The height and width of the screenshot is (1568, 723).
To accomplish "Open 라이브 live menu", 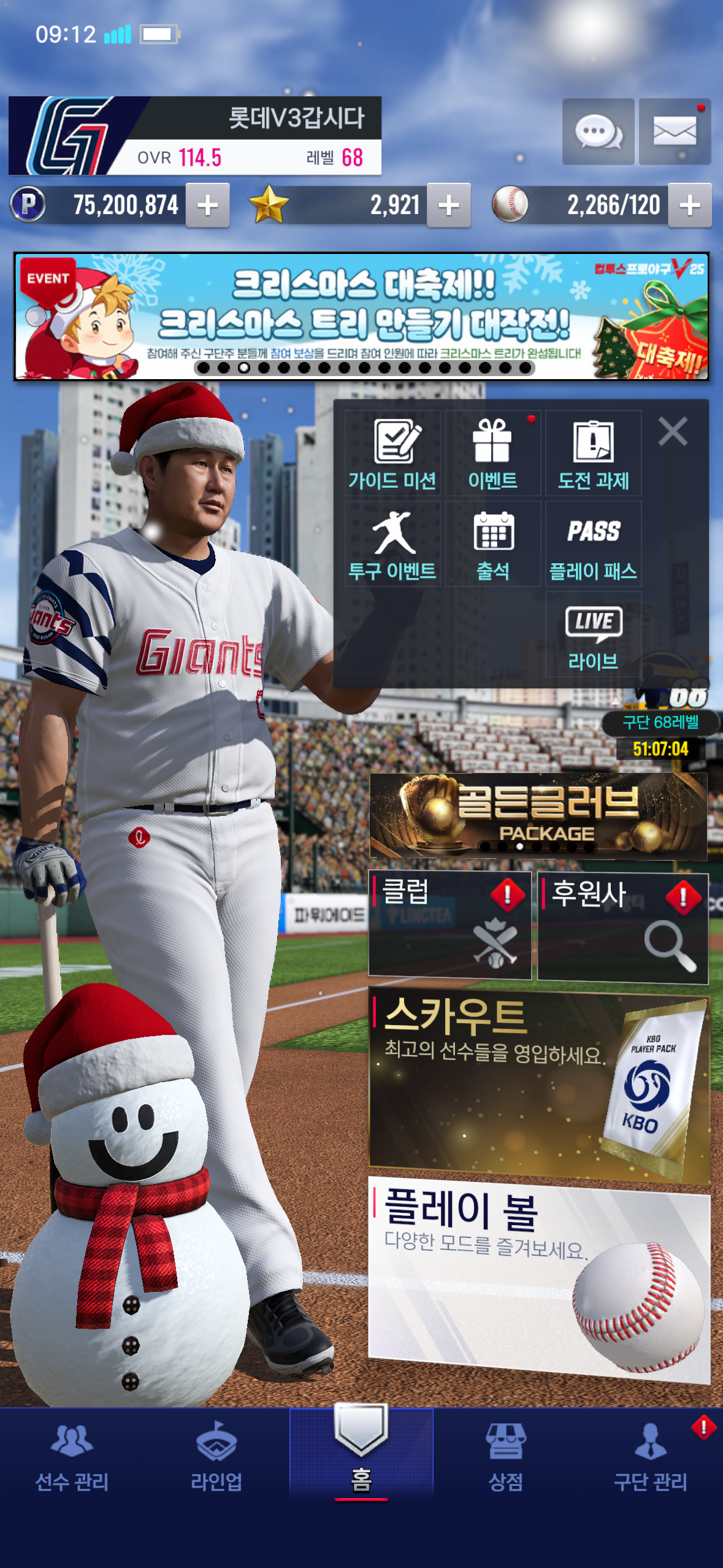I will [593, 635].
